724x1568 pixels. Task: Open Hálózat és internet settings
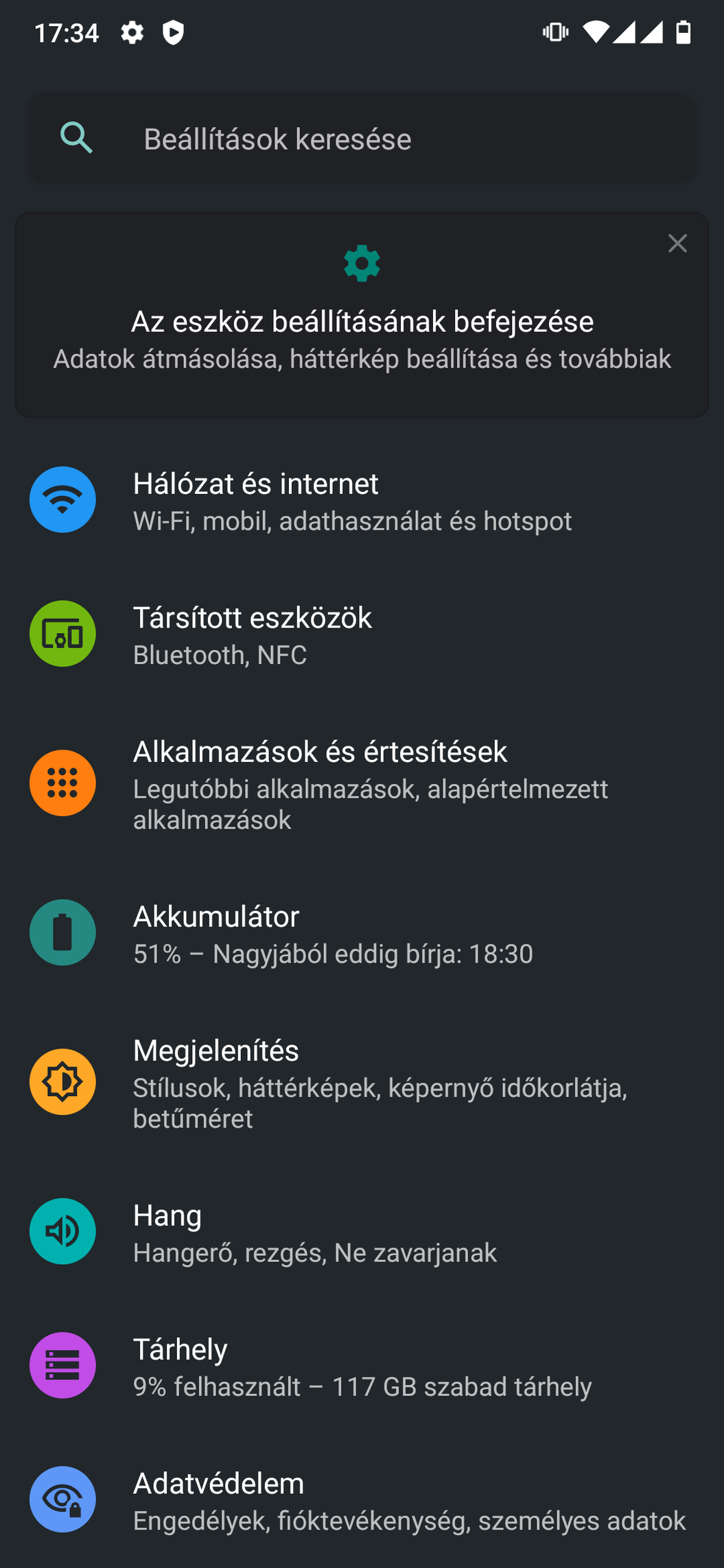point(362,500)
